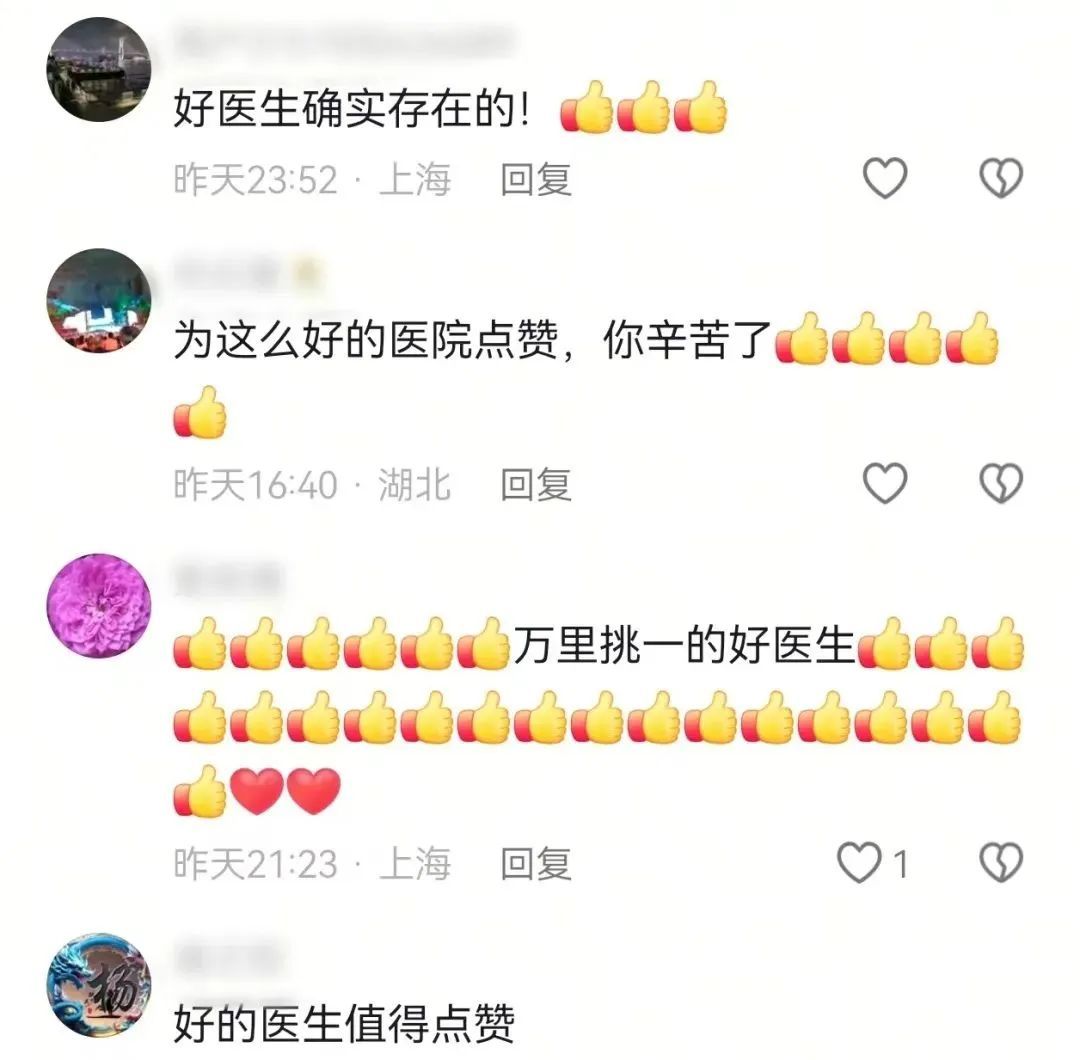The height and width of the screenshot is (1060, 1080).
Task: Like the comment 为这么好的医院点赞
Action: [884, 485]
